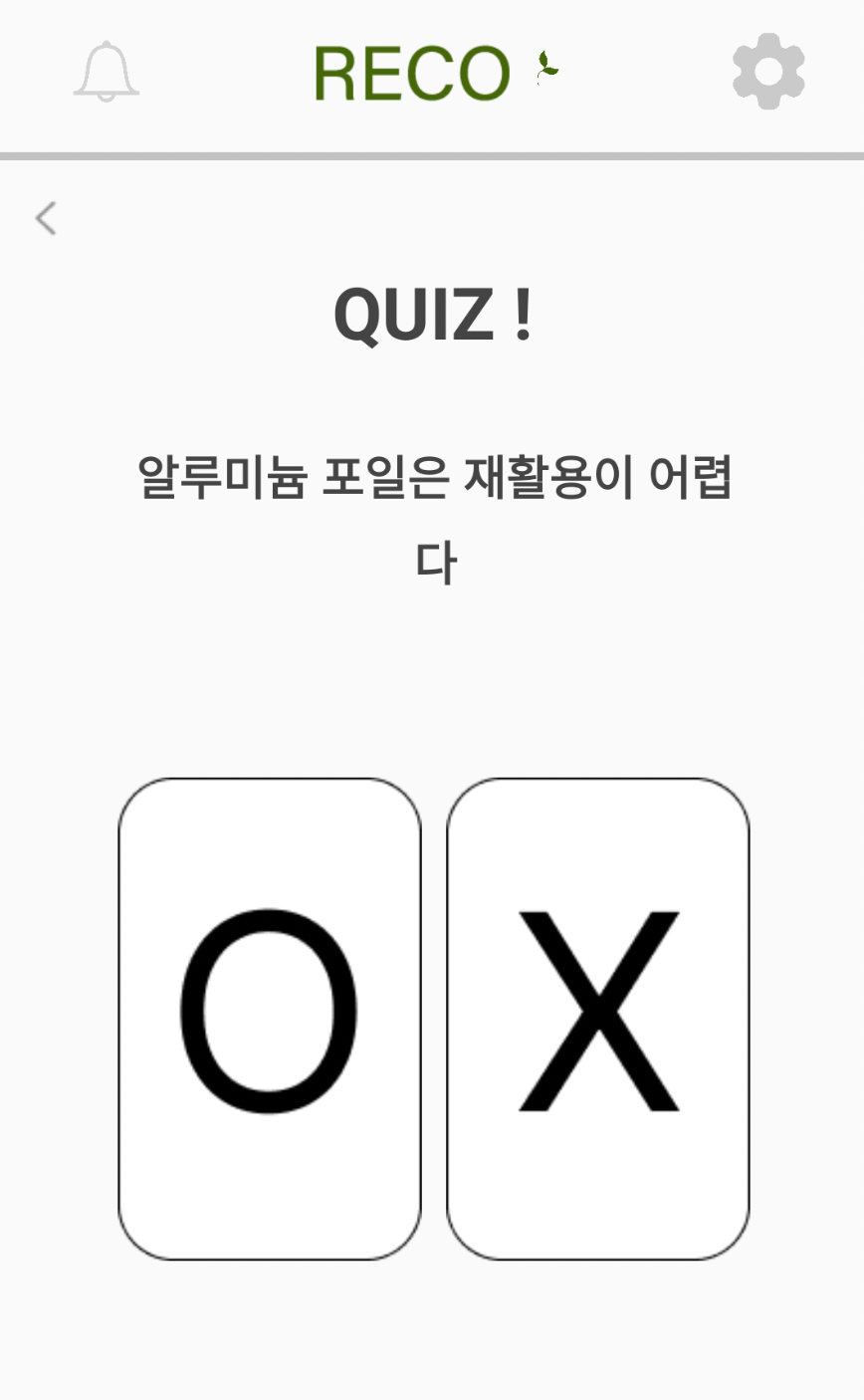Return to previous screen with back chevron

[x=46, y=219]
